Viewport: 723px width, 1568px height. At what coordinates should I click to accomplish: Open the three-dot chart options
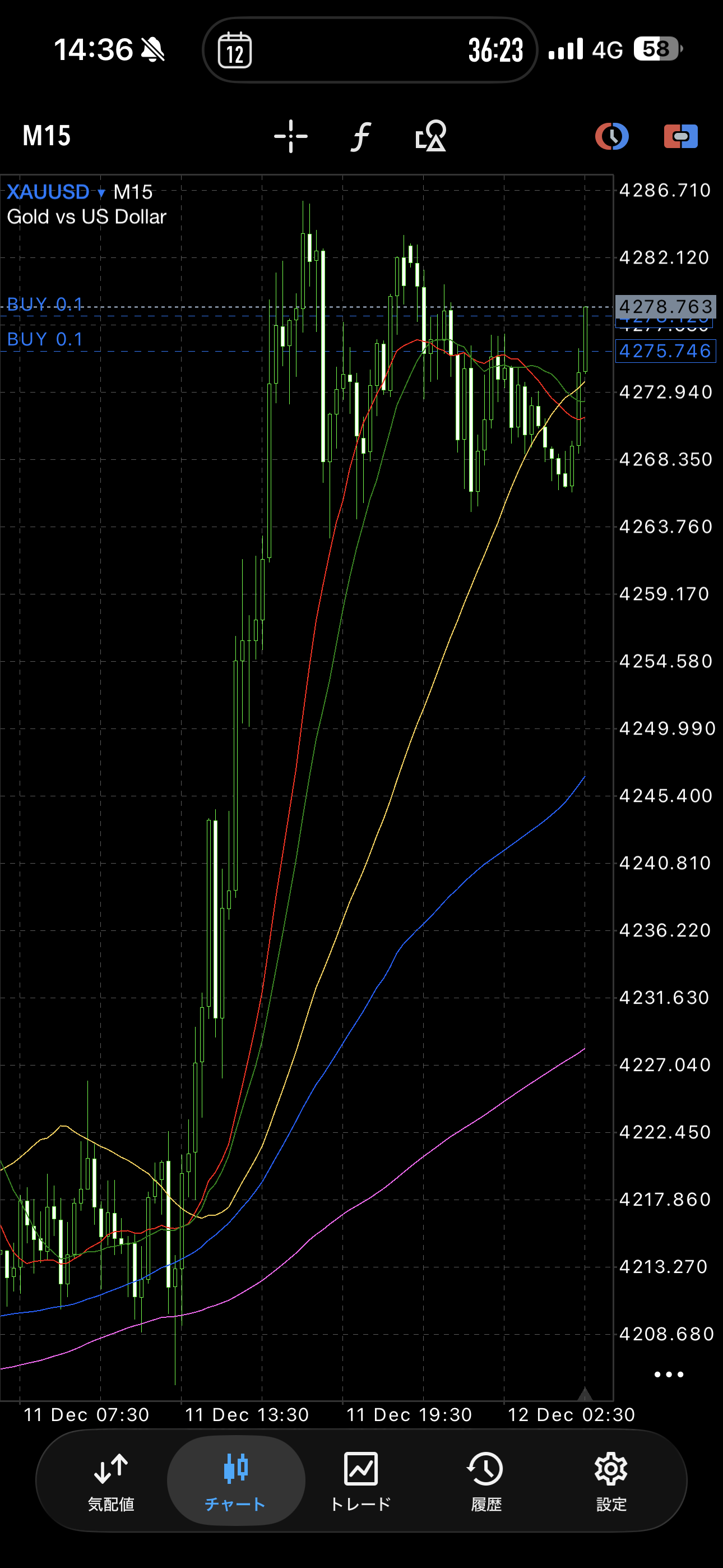pyautogui.click(x=668, y=1375)
